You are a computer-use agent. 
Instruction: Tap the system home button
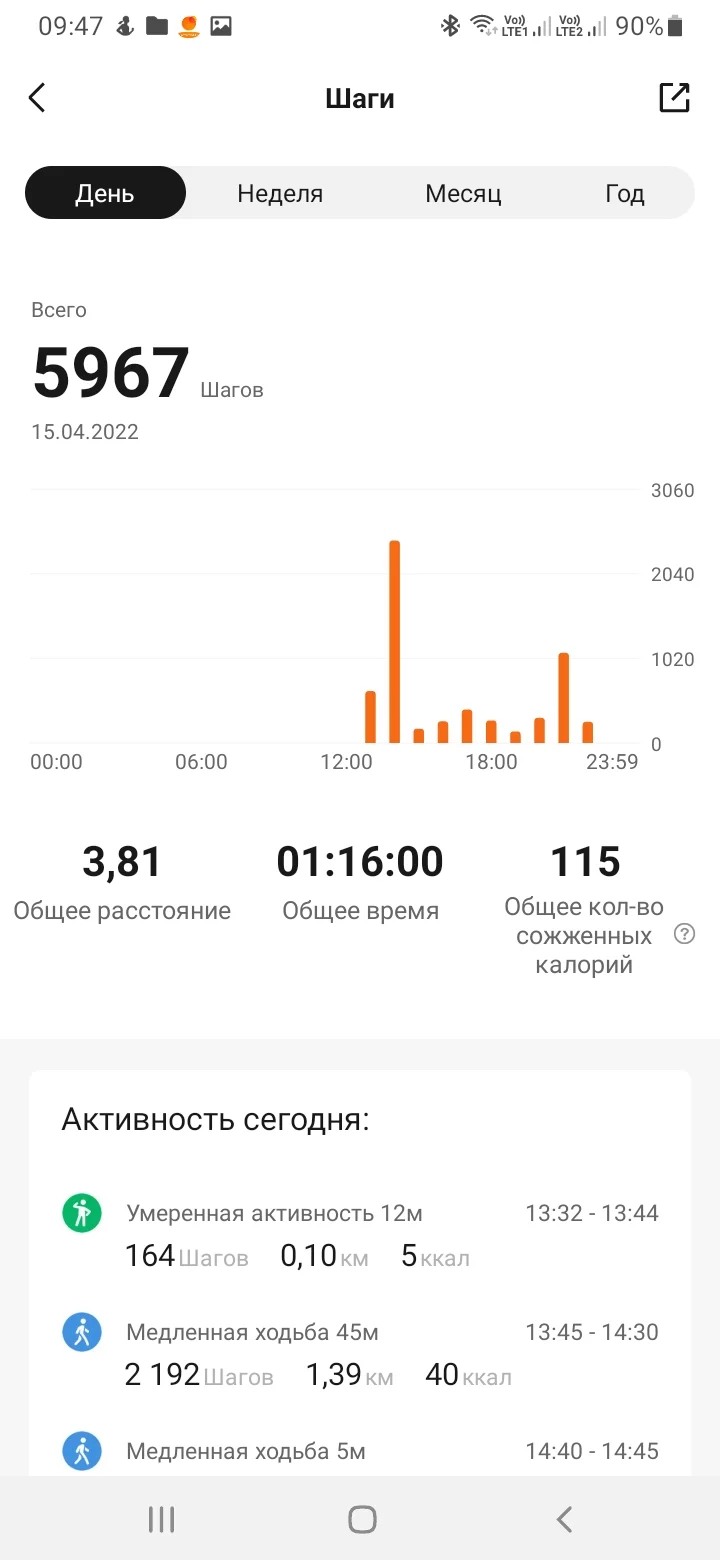click(361, 1520)
